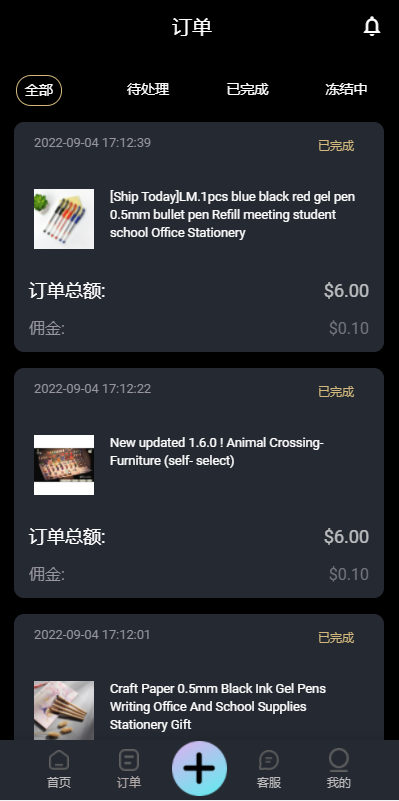Open 客服 customer service
The width and height of the screenshot is (399, 801).
[269, 769]
